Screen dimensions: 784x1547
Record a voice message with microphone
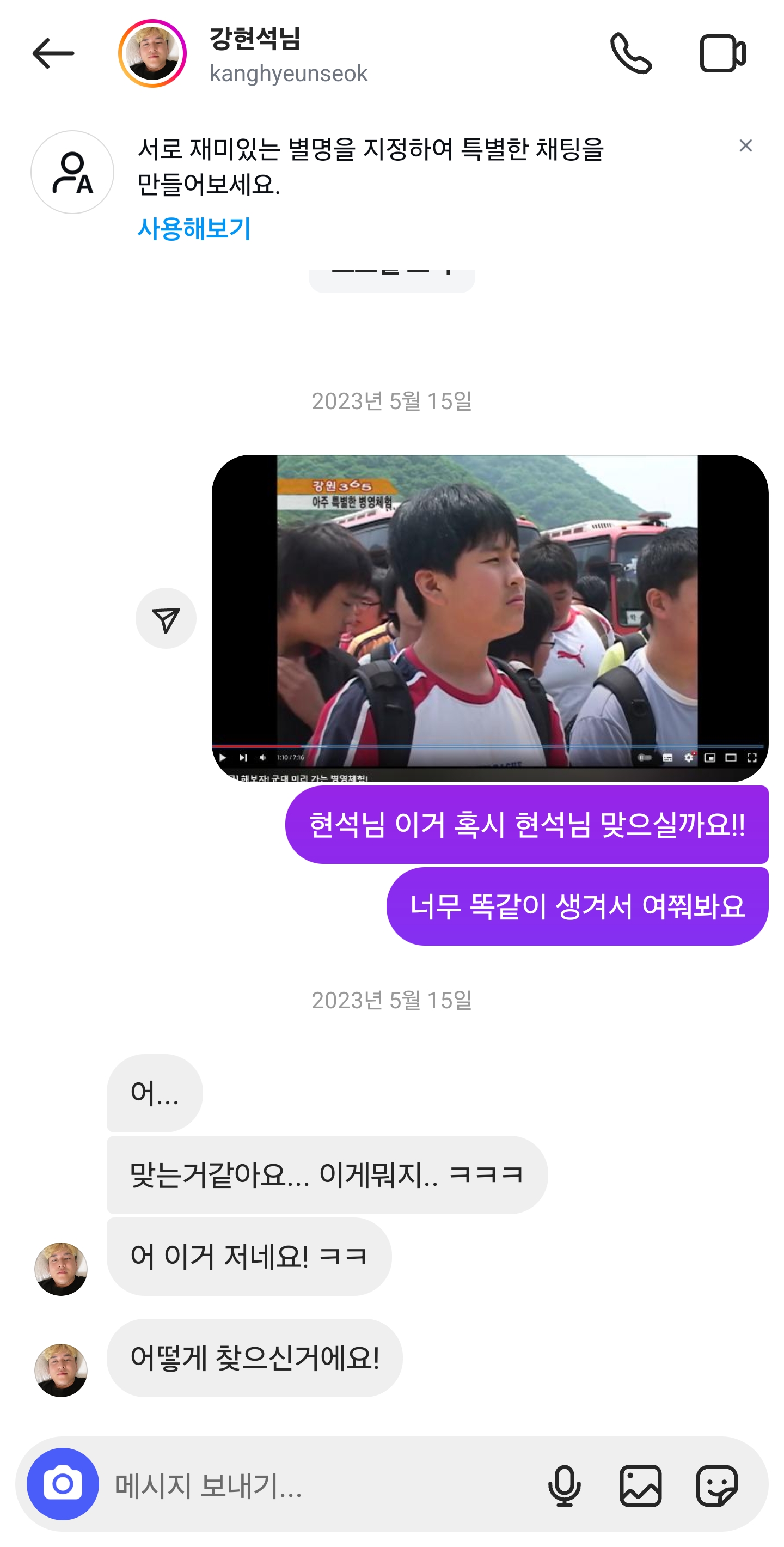[x=564, y=1486]
